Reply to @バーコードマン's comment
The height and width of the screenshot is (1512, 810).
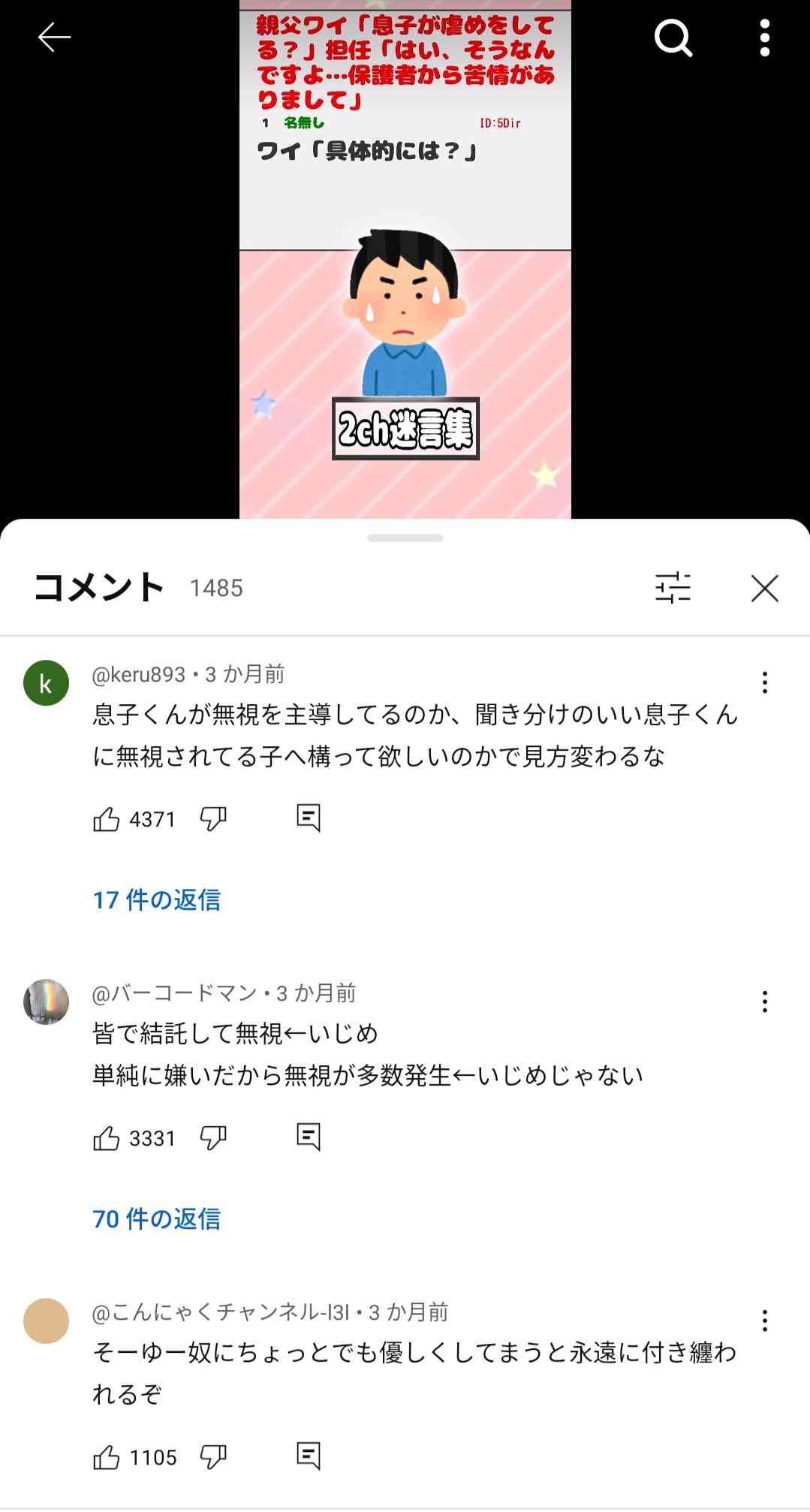[309, 1137]
